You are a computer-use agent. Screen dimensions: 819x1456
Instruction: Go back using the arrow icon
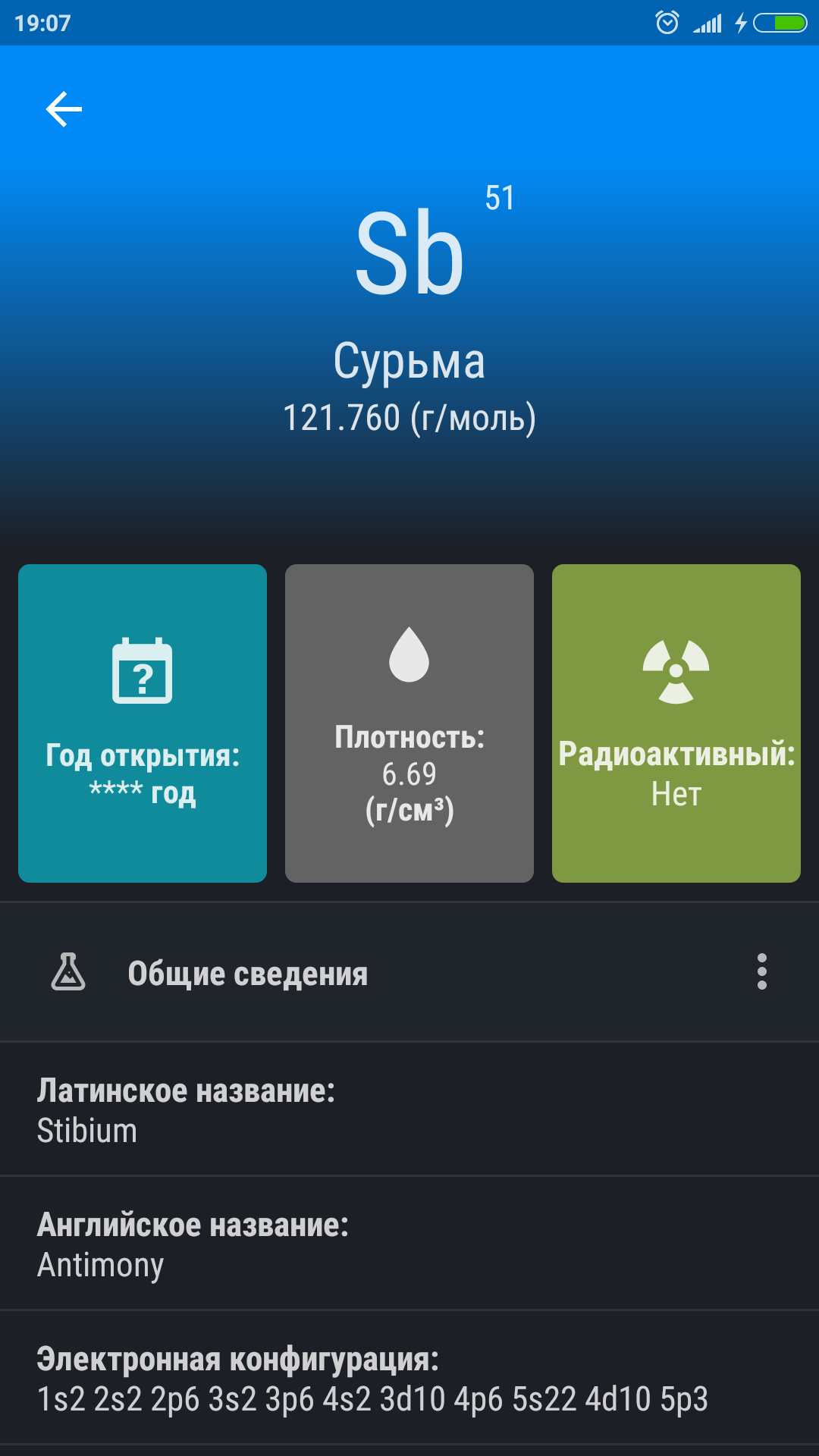64,109
